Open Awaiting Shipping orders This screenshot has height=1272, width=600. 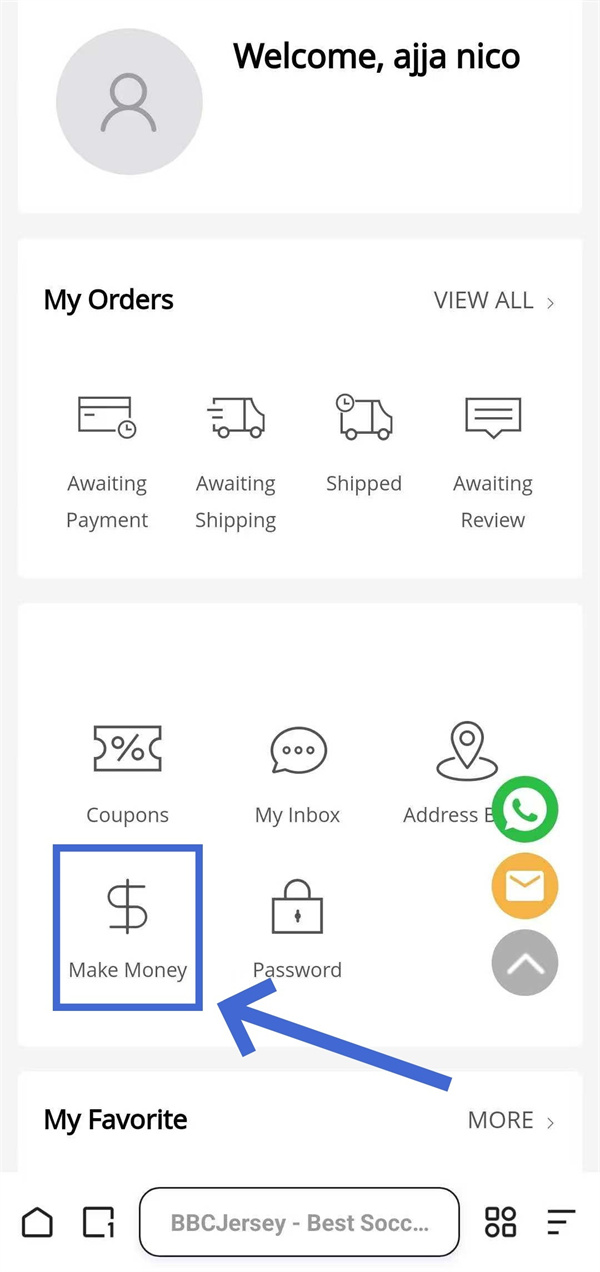[235, 462]
